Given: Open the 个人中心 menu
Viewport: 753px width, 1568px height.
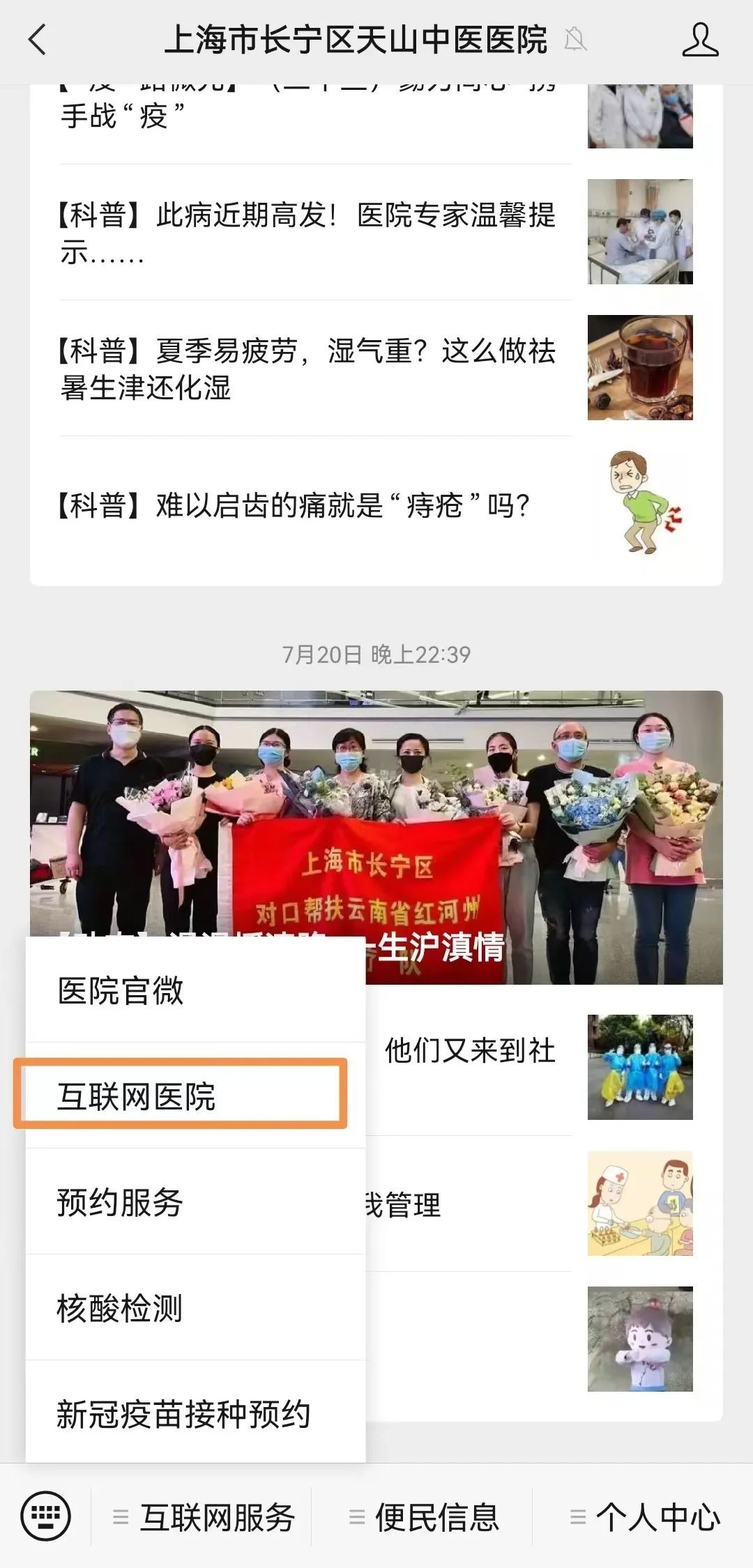Looking at the screenshot, I should pos(645,1517).
